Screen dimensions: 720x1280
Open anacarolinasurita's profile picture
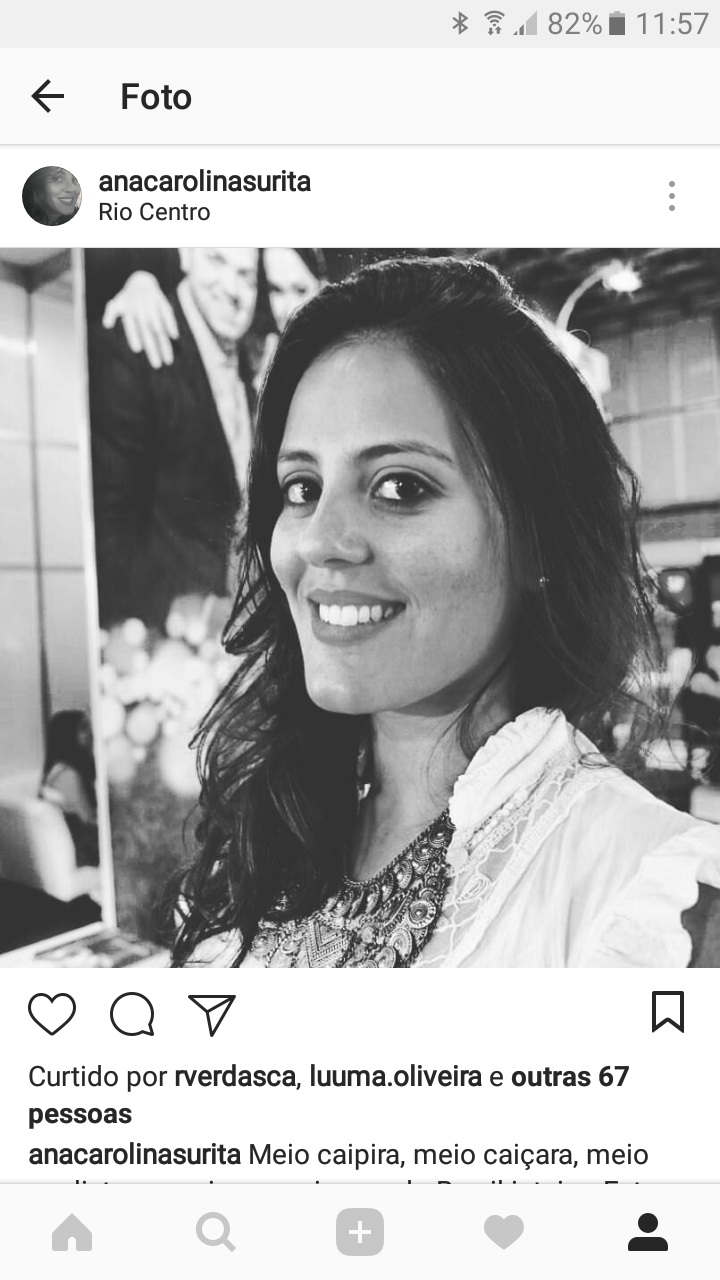tap(52, 196)
